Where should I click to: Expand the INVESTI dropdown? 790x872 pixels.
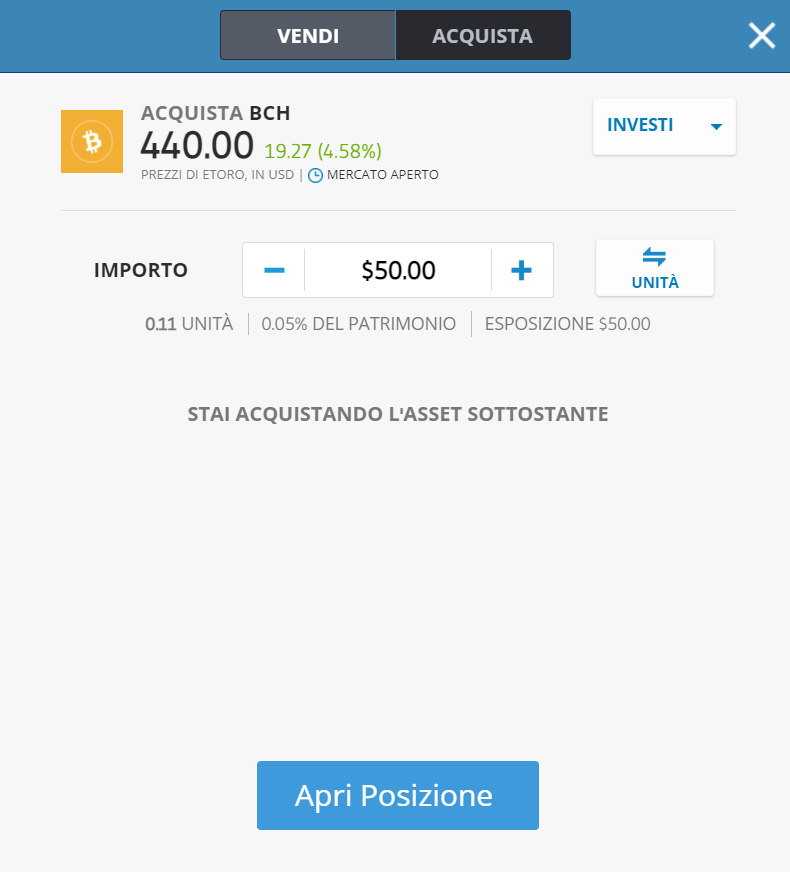pyautogui.click(x=664, y=126)
